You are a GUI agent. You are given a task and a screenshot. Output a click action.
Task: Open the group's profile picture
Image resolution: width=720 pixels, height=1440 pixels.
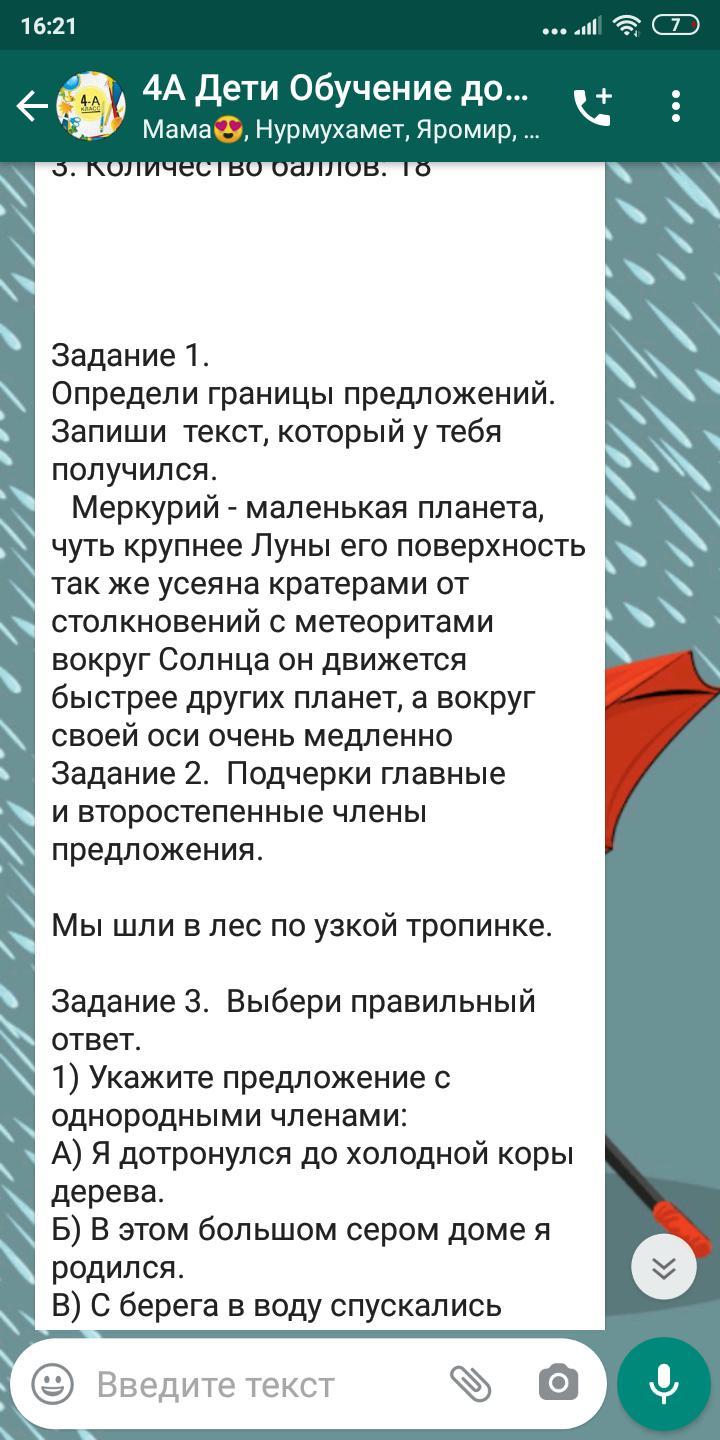click(x=91, y=106)
